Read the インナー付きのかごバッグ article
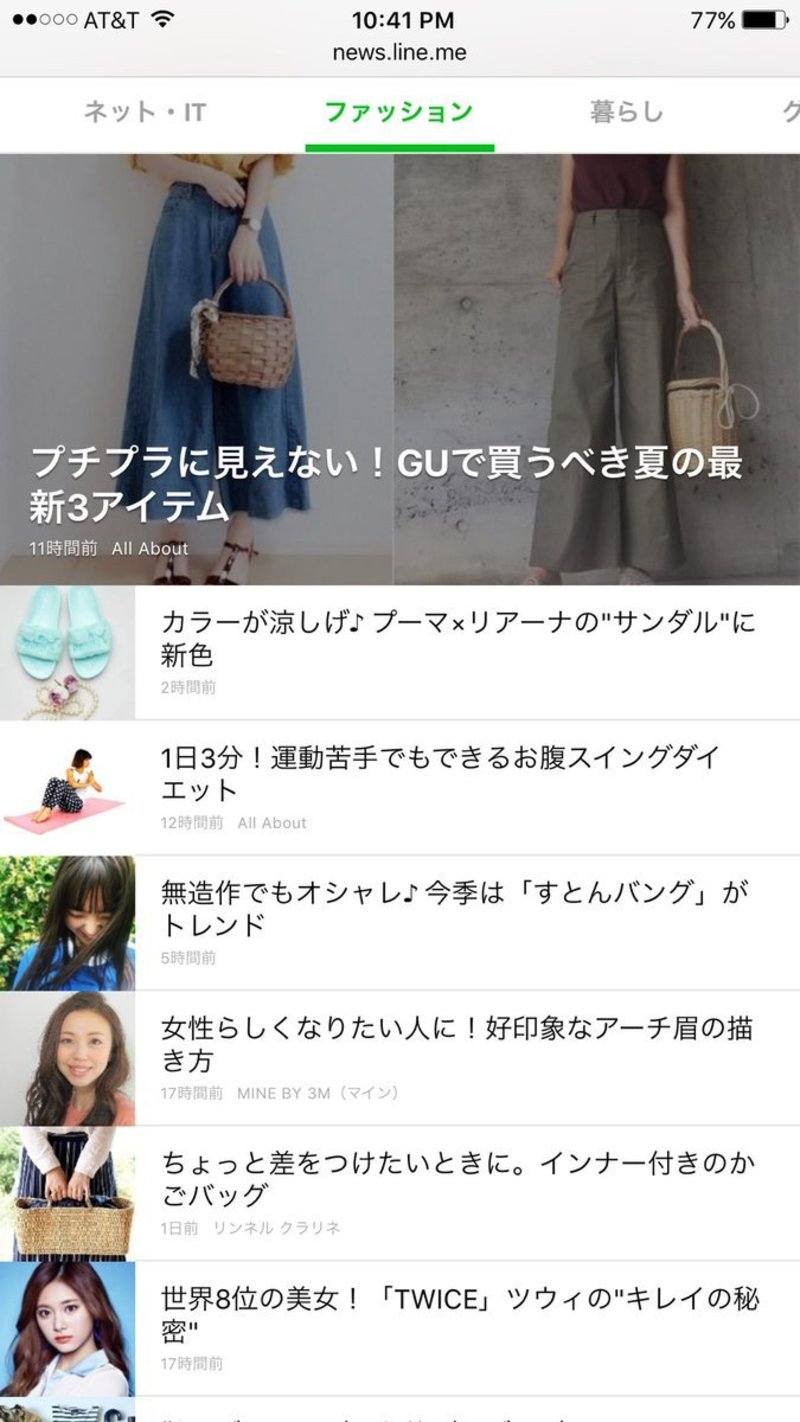This screenshot has width=800, height=1422. (458, 1178)
